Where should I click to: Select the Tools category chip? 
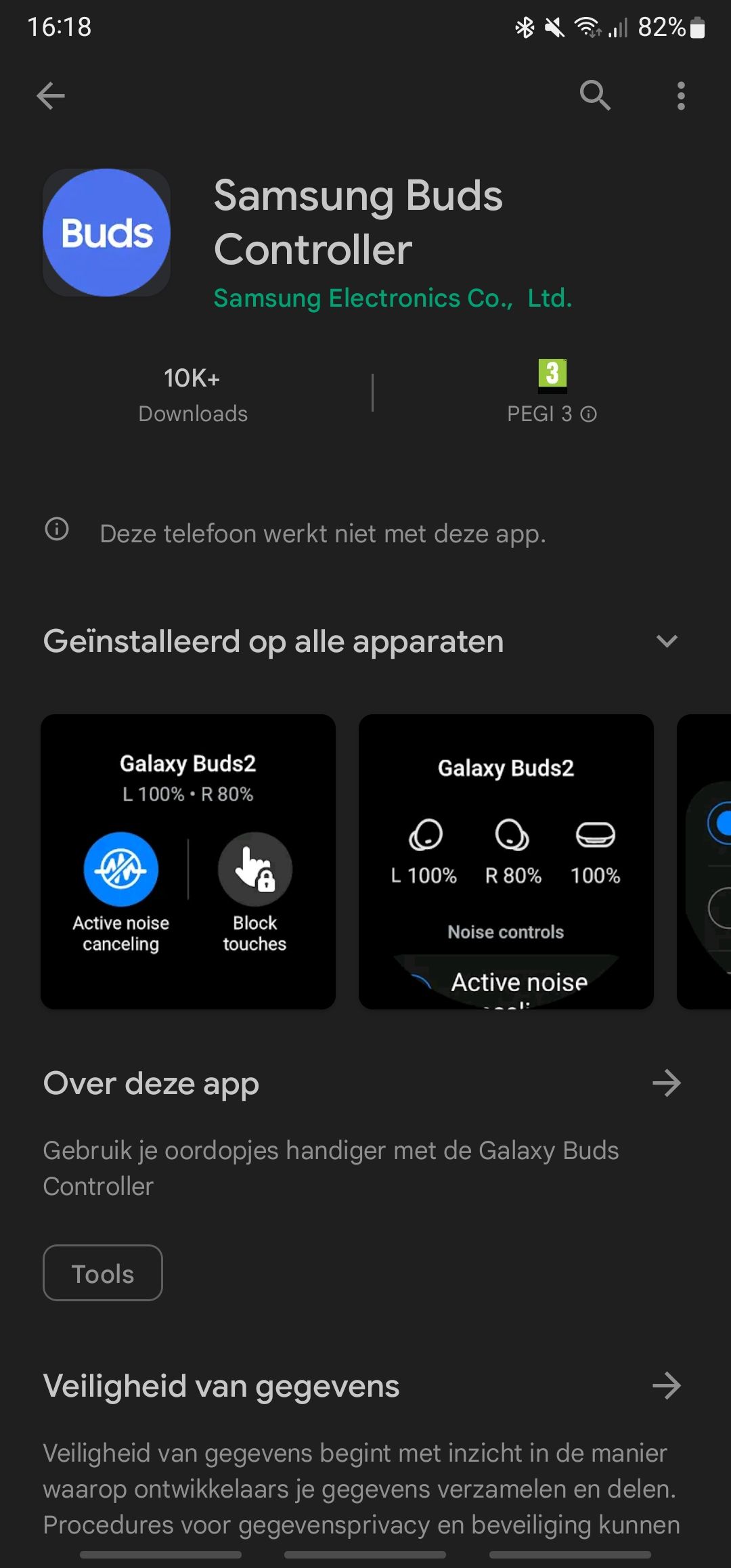[103, 1273]
